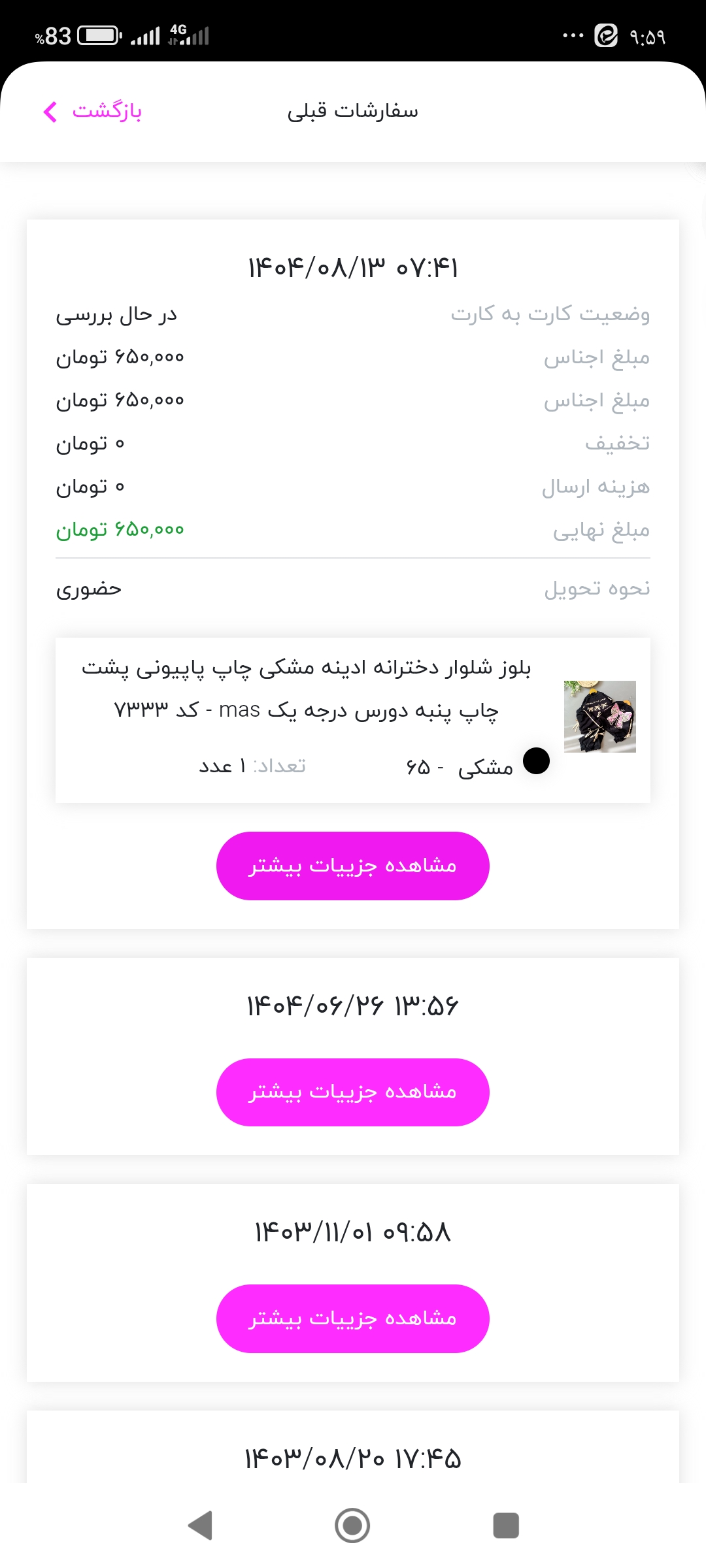View more details for order 1404/06/26
Screen dimensions: 706x1568
(x=352, y=1092)
